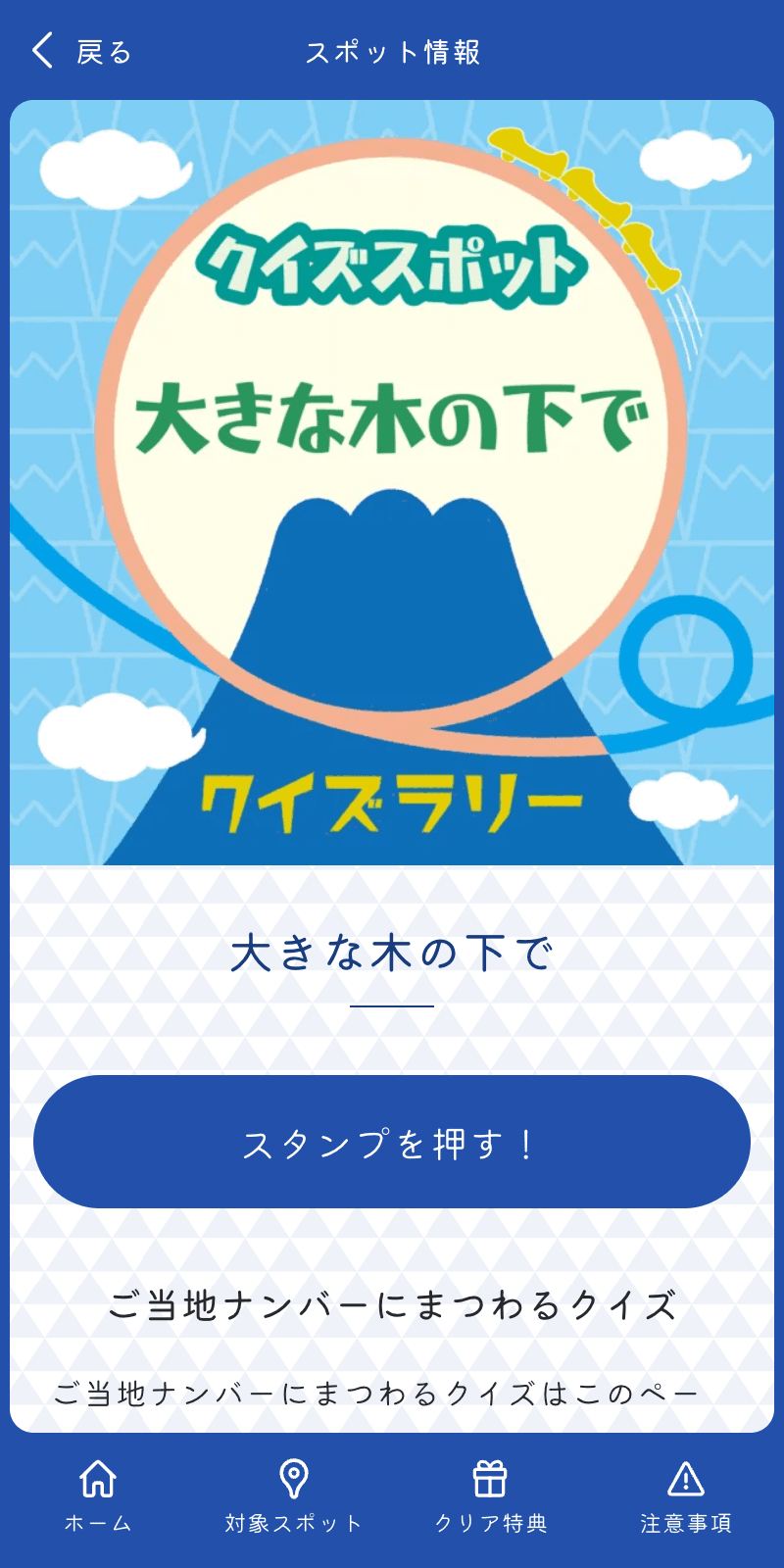Tap the クイズラリー banner image
Viewport: 784px width, 1568px height.
coord(392,480)
